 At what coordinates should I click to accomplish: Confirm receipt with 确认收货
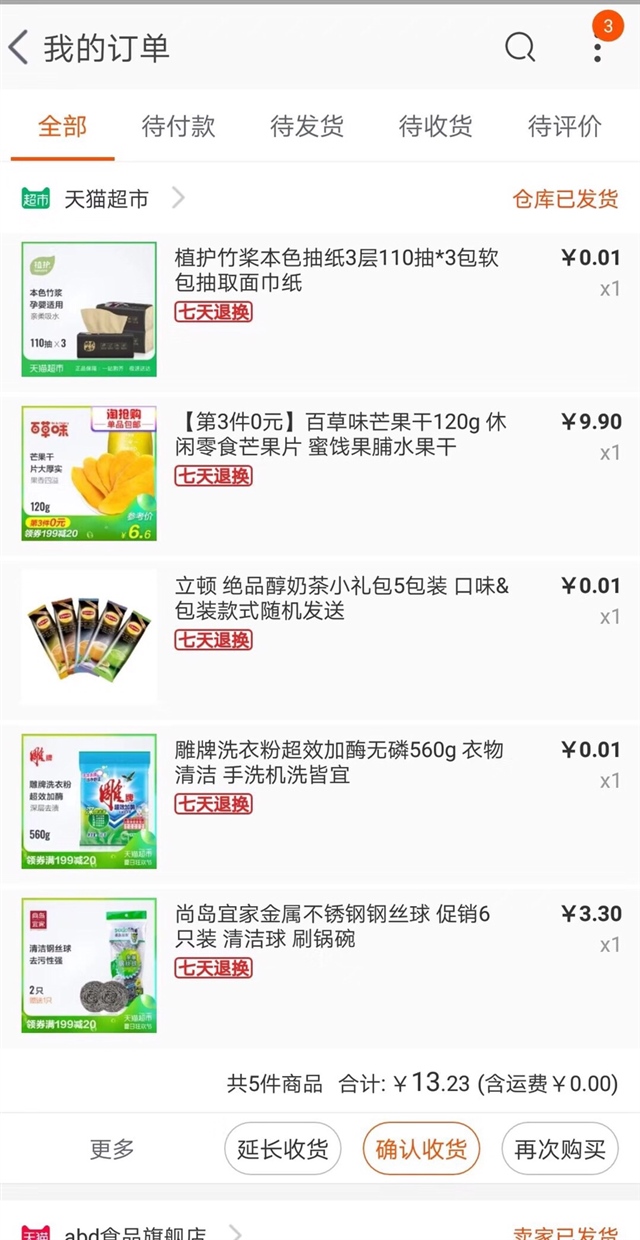click(x=421, y=1149)
